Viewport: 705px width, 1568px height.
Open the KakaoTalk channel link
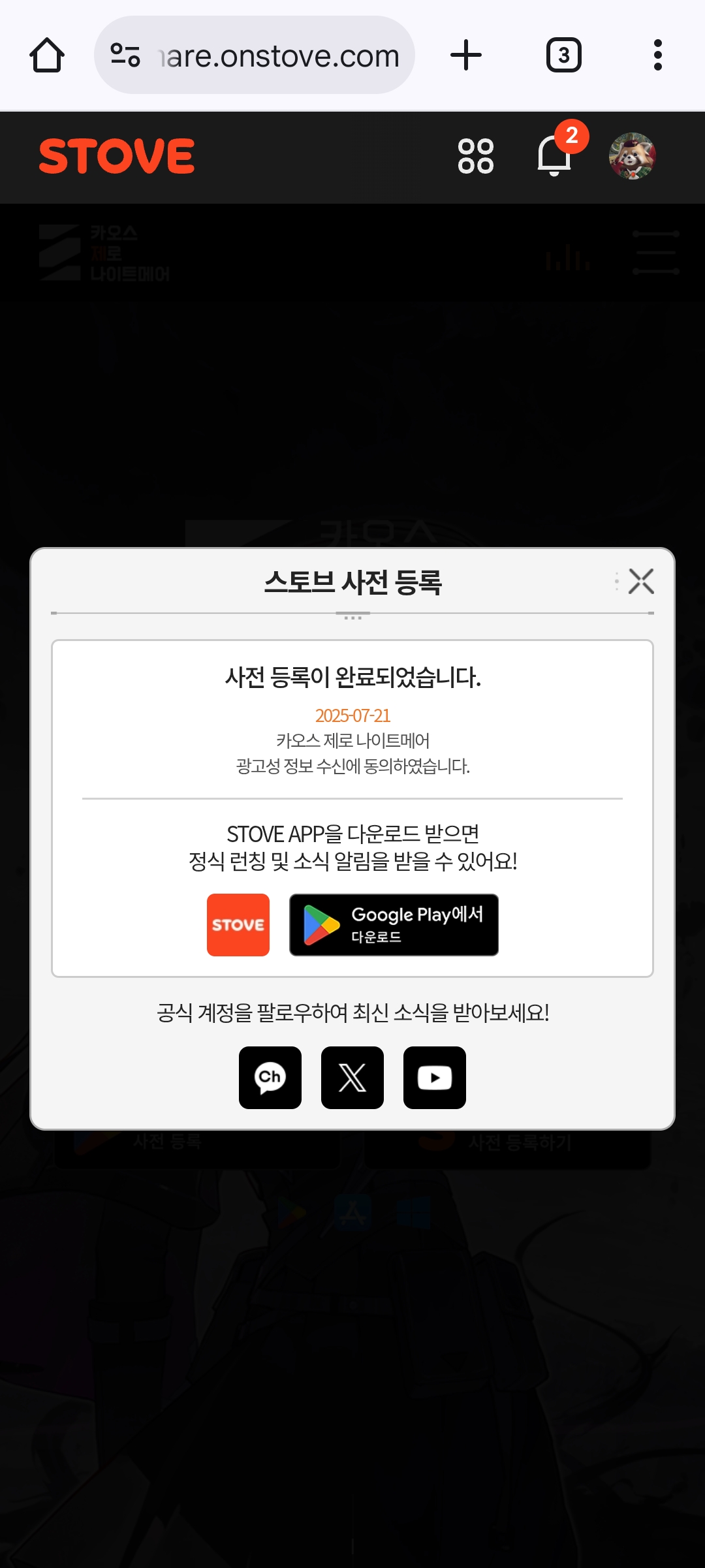tap(270, 1078)
